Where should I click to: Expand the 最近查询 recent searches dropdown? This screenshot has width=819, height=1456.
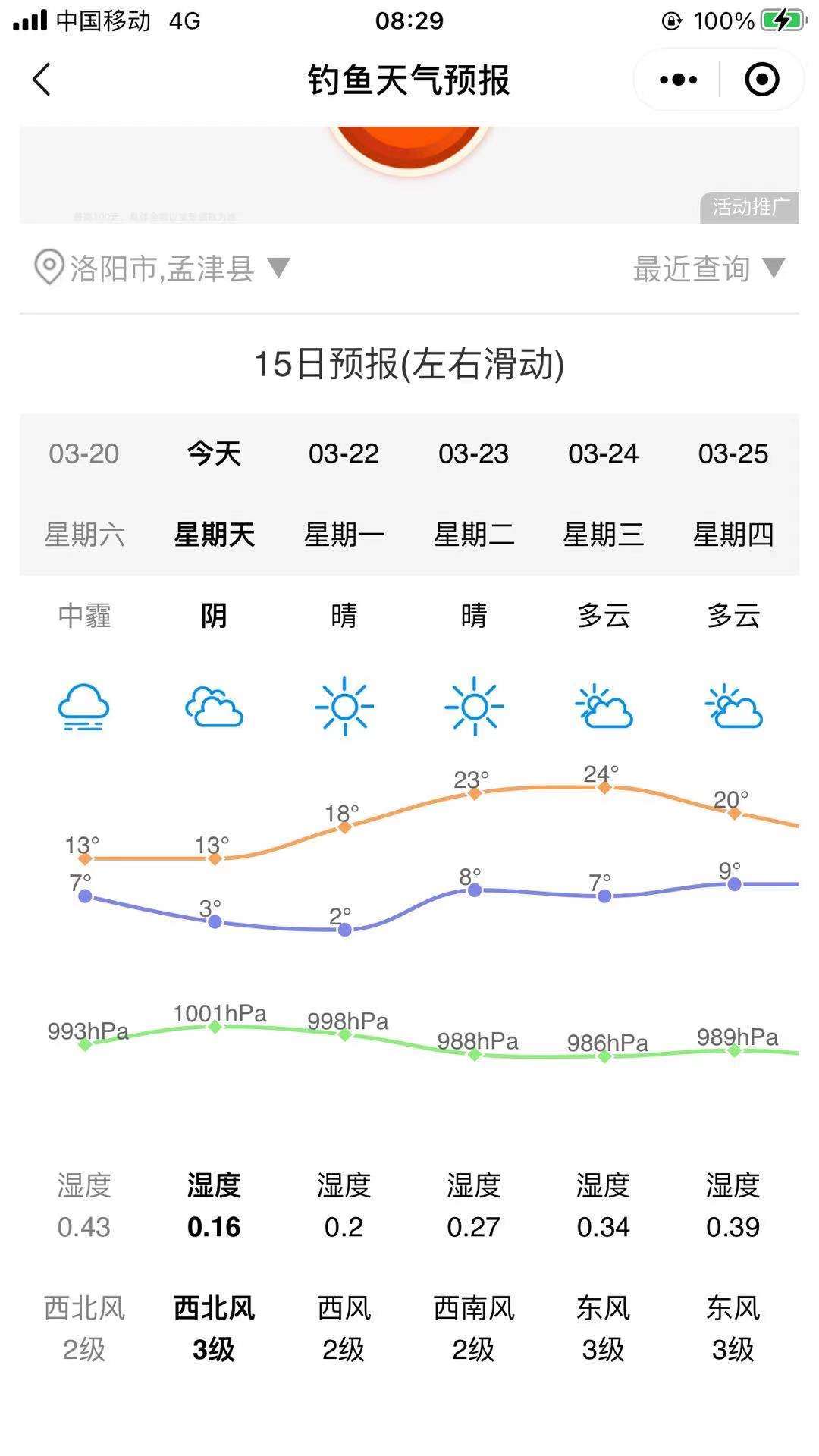pos(710,268)
